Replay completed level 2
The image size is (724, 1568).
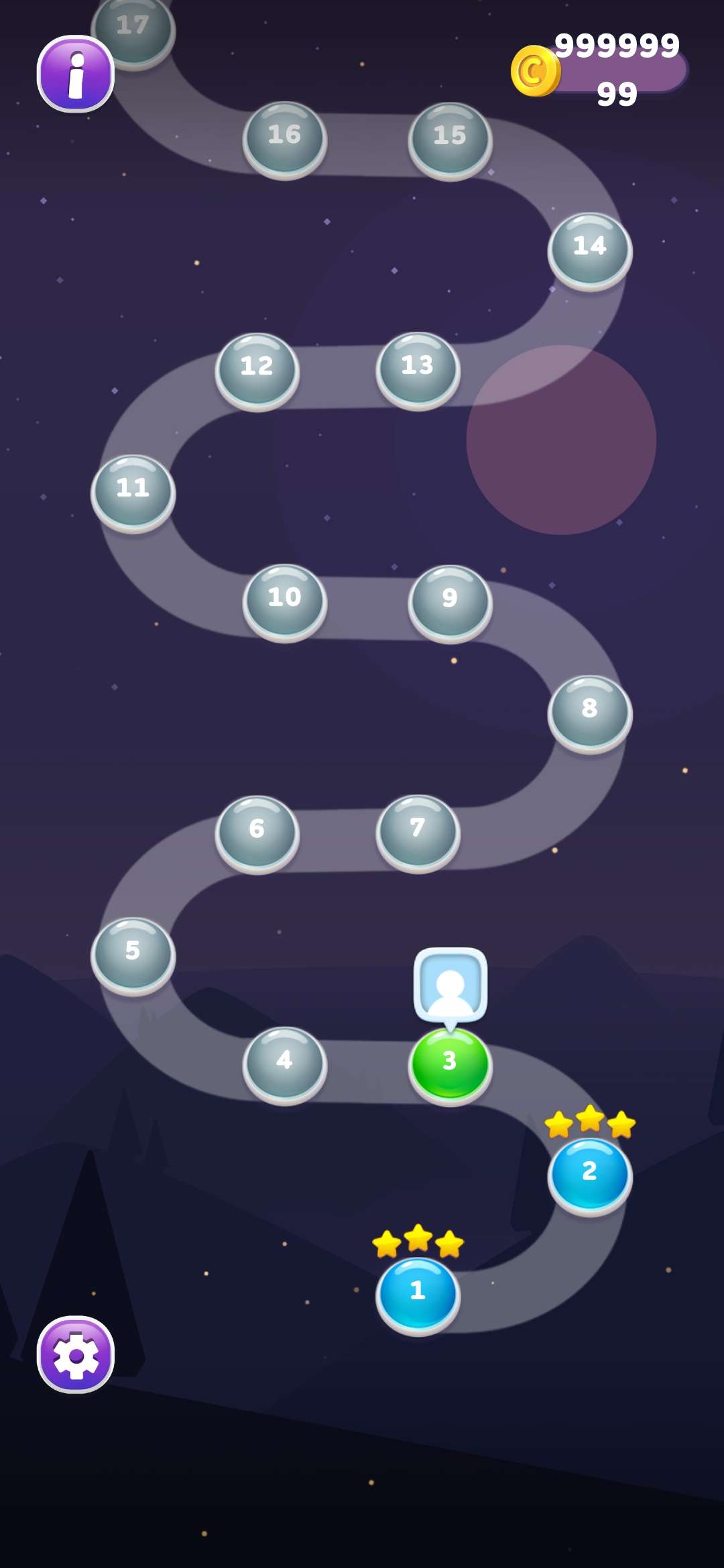coord(590,1174)
